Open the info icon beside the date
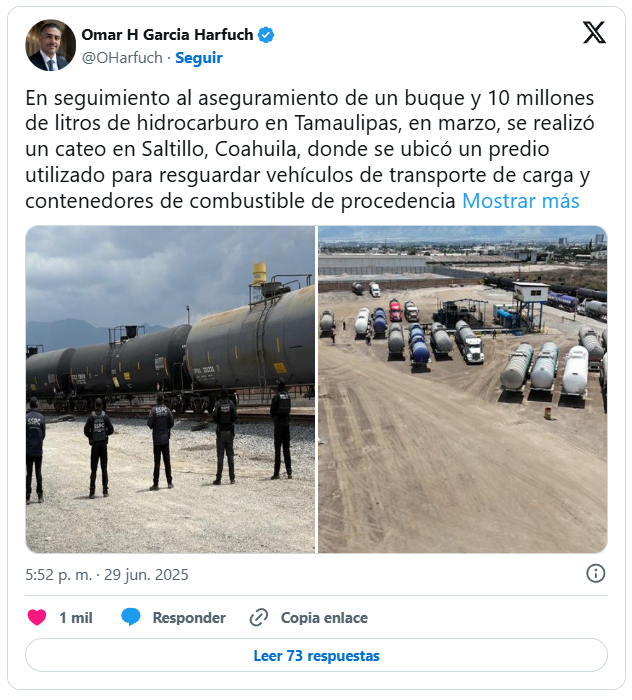This screenshot has height=700, width=632. pos(595,573)
